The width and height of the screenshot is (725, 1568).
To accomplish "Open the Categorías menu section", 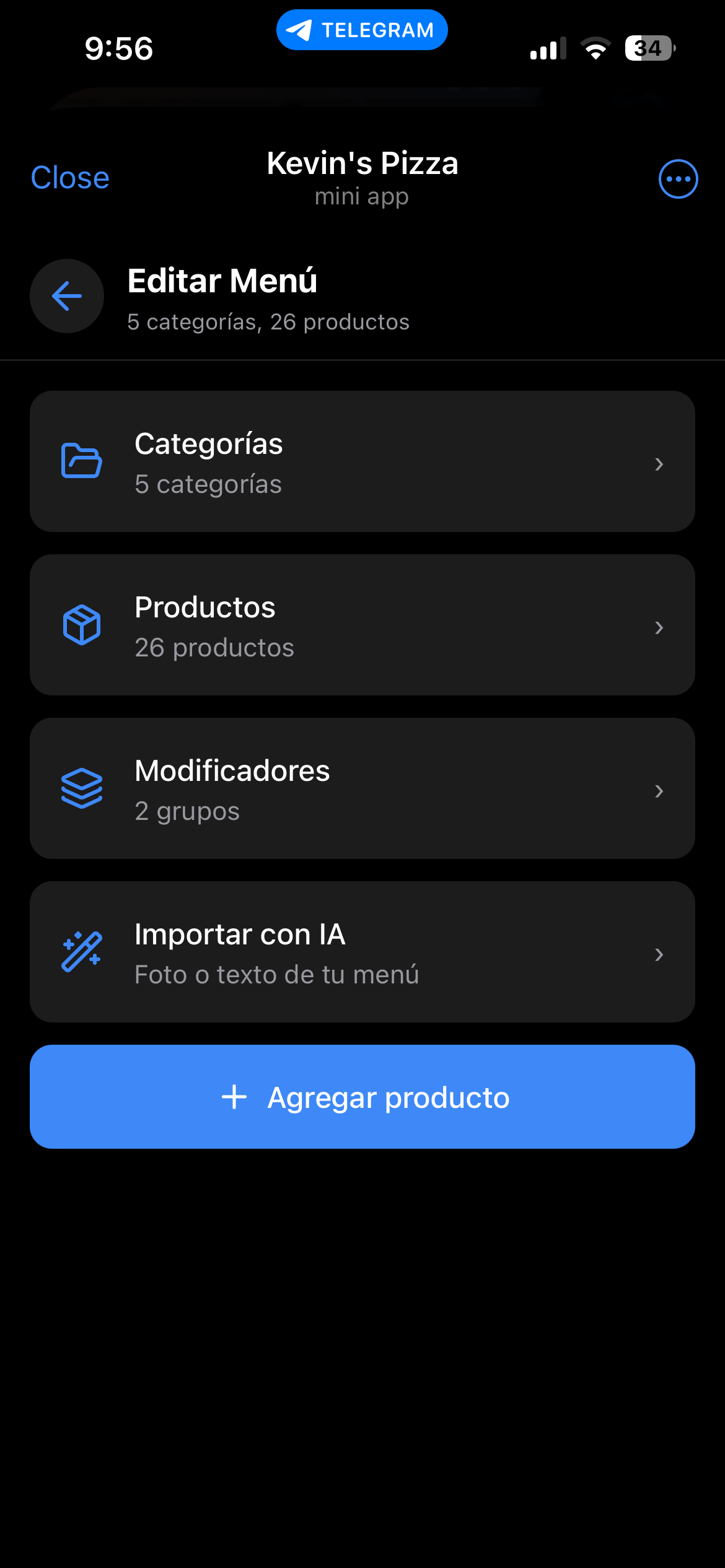I will (x=362, y=460).
